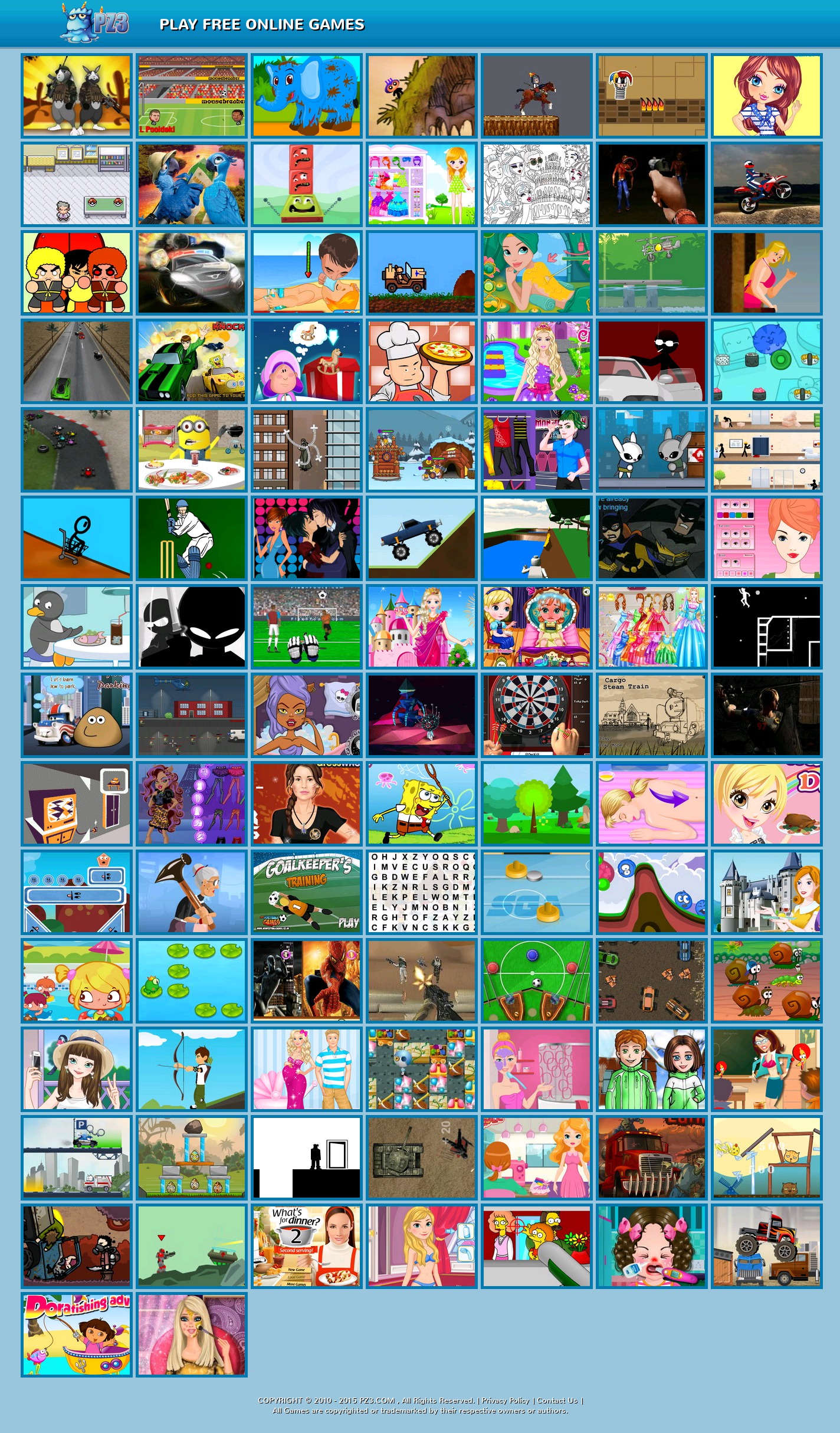This screenshot has width=840, height=1433.
Task: Play the cricket batsman game
Action: (192, 539)
